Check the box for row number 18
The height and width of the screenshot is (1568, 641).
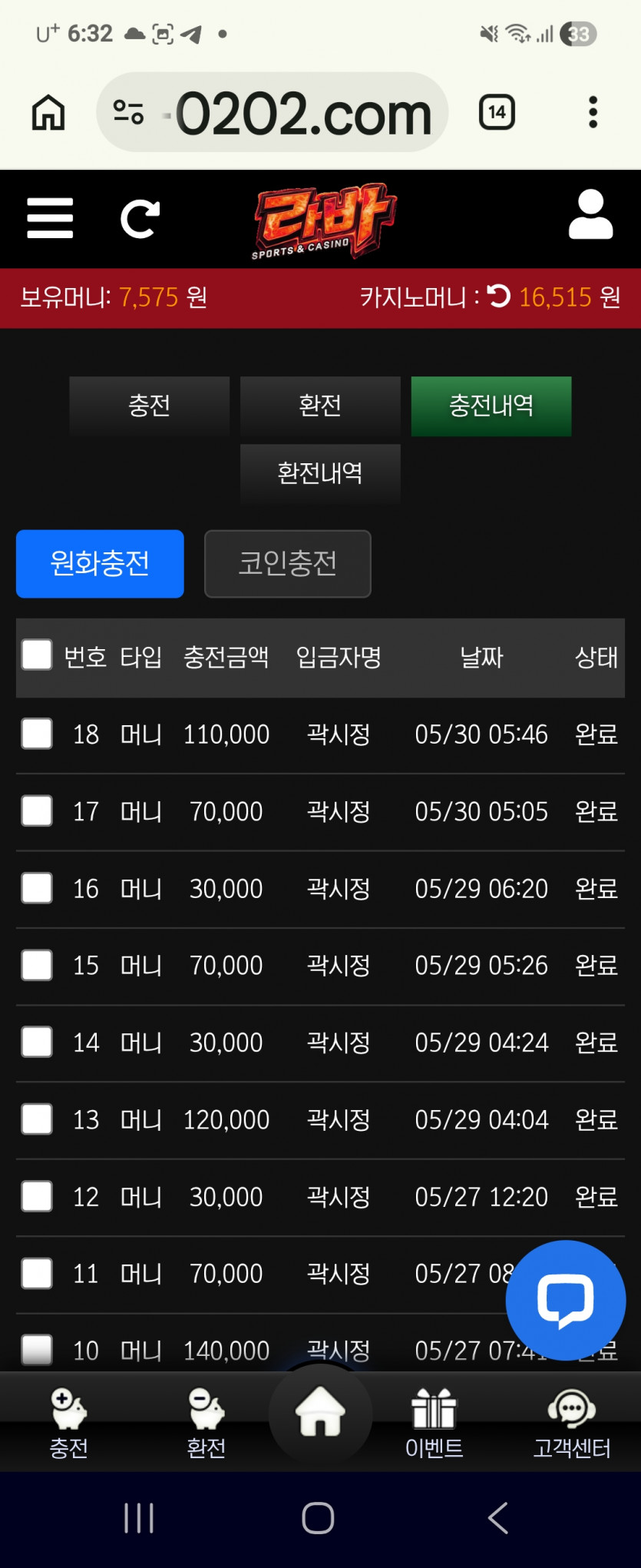click(37, 734)
